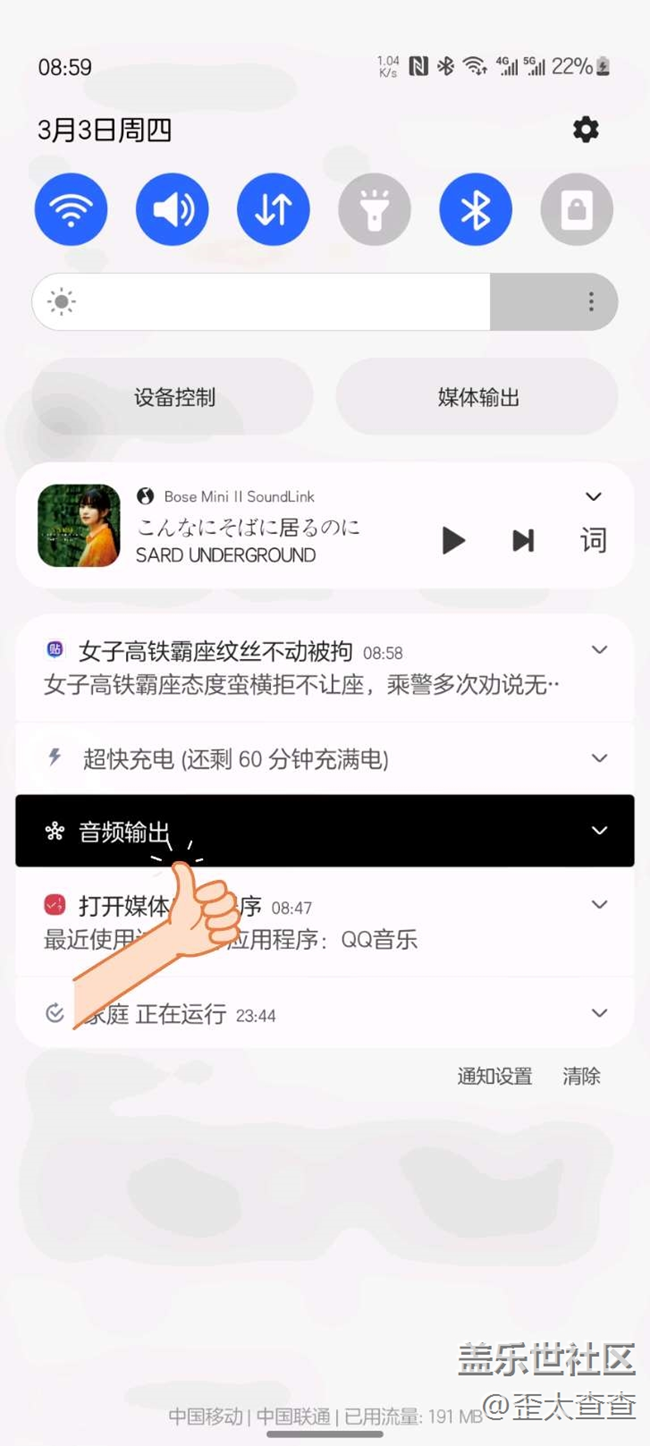
Task: Open the 音频输出 audio output notification
Action: [300, 831]
